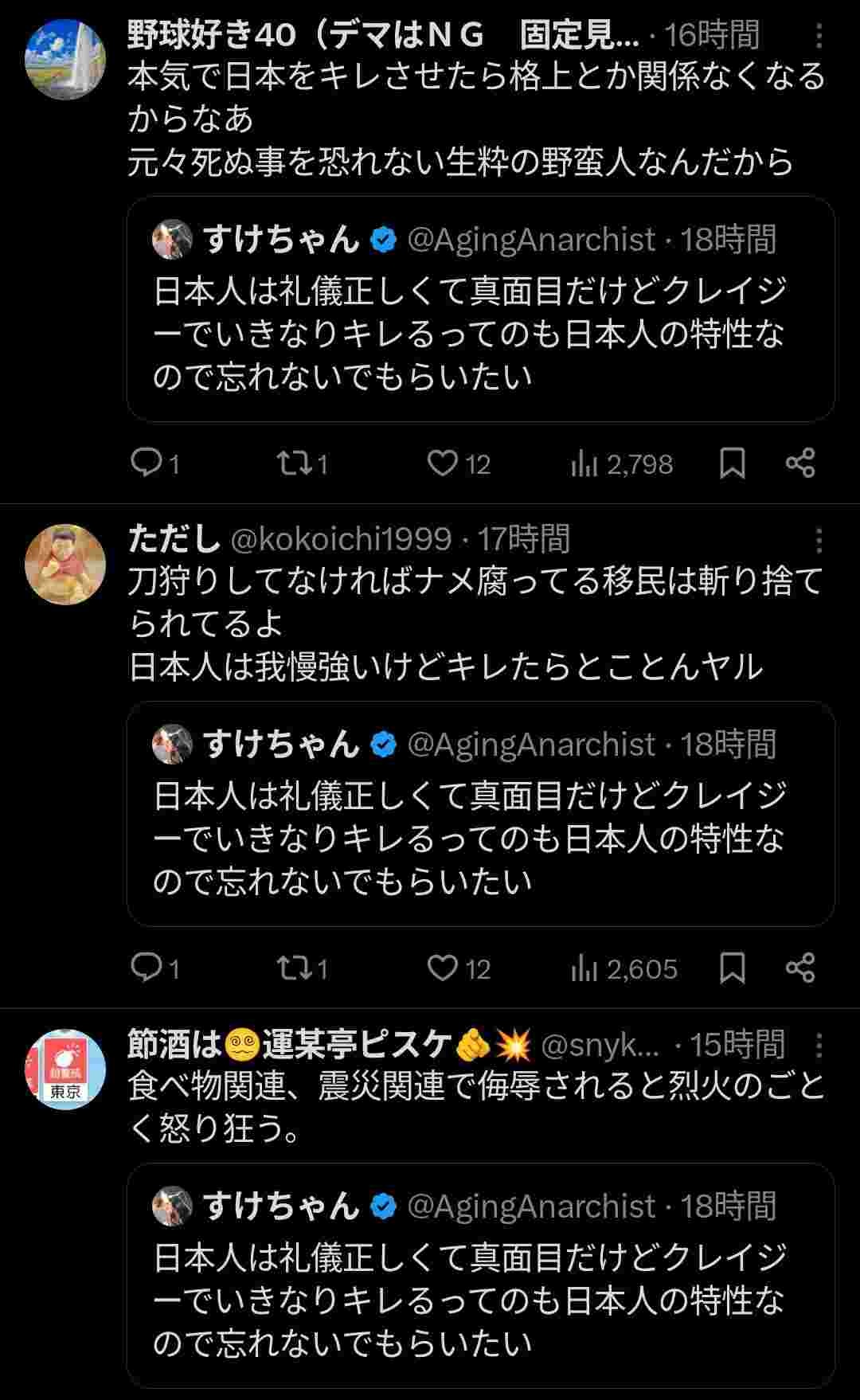The height and width of the screenshot is (1400, 860).
Task: Share 野球好き40's post
Action: 799,463
